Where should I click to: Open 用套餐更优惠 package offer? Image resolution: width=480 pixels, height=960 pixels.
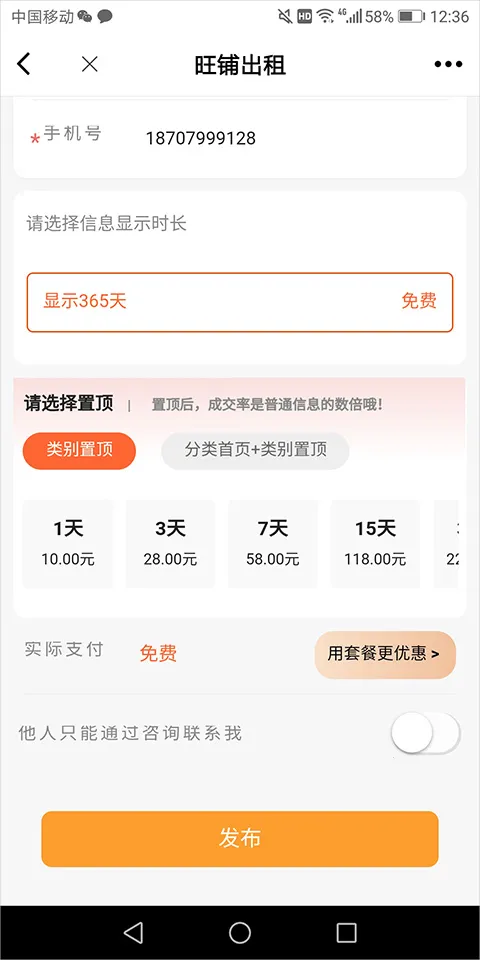pyautogui.click(x=385, y=654)
